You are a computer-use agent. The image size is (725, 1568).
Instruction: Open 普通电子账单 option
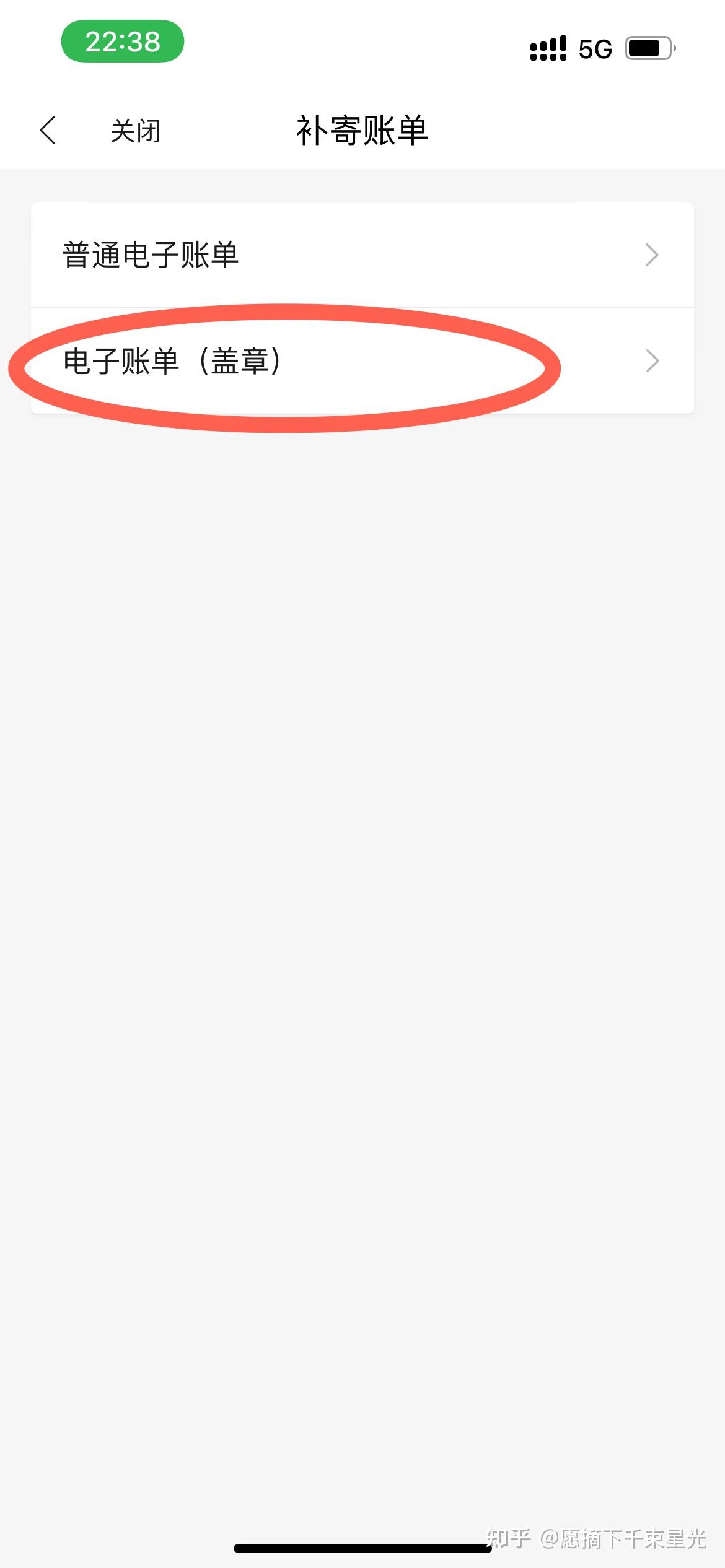[x=362, y=255]
